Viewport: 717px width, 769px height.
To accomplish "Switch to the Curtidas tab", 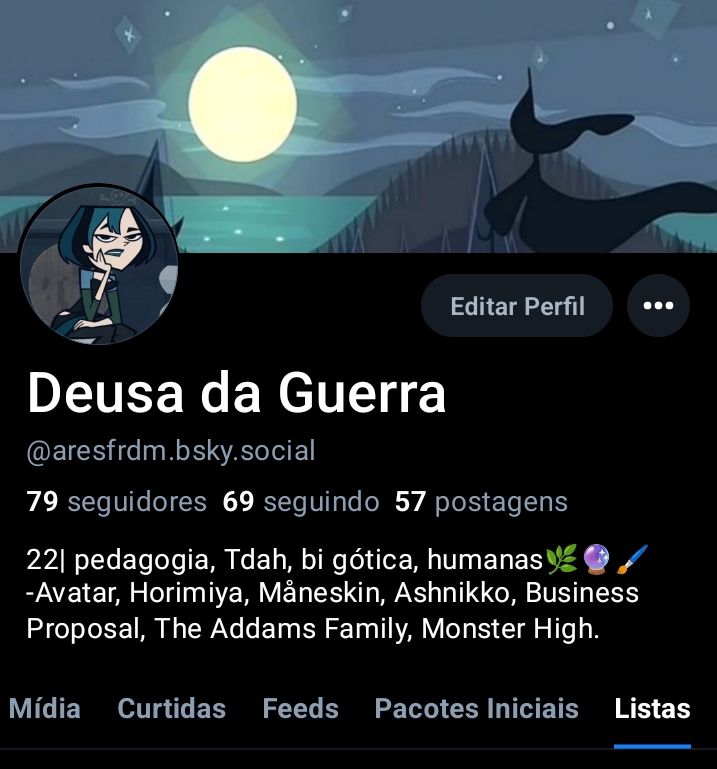I will coord(172,709).
